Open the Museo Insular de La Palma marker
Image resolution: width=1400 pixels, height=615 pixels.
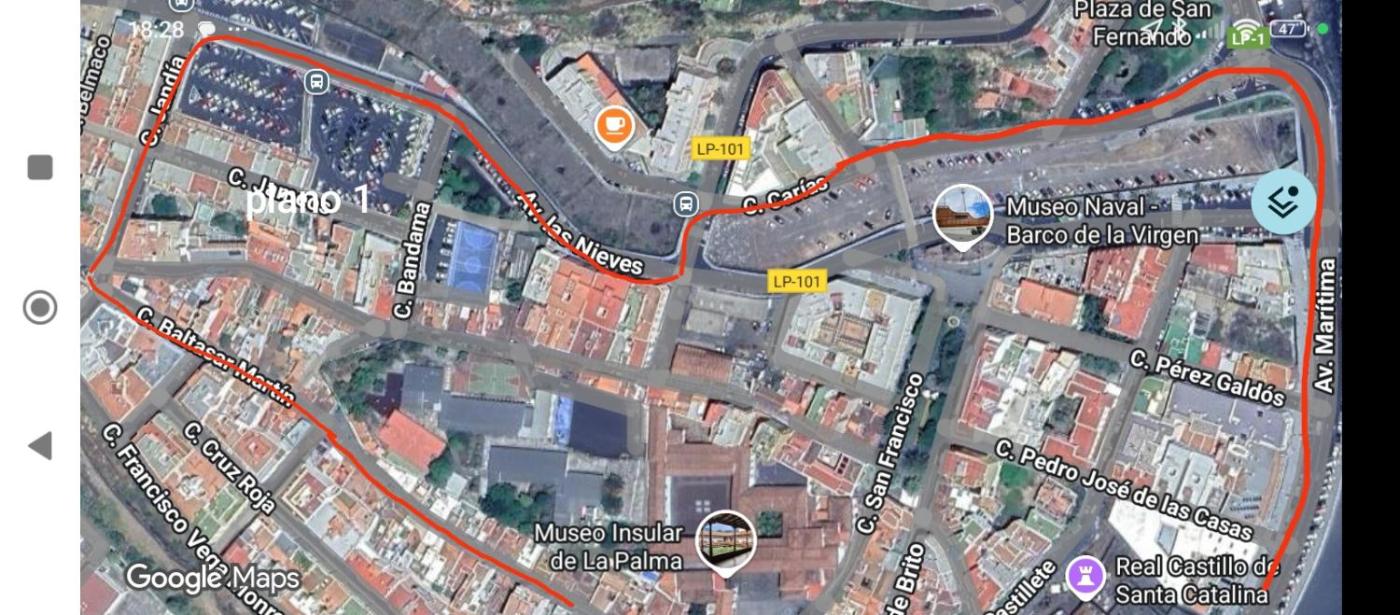[x=725, y=540]
